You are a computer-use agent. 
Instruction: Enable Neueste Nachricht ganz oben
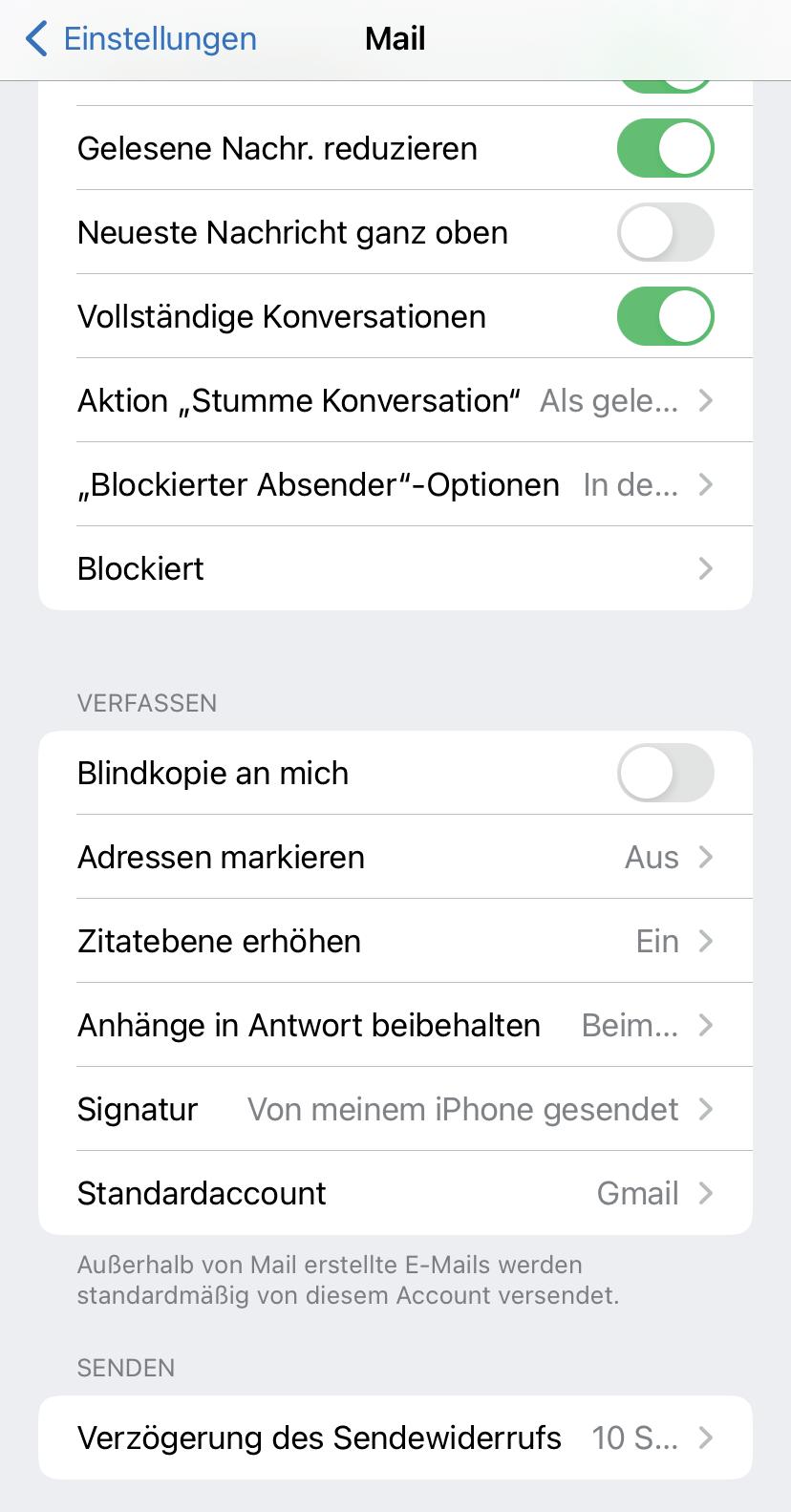(665, 233)
